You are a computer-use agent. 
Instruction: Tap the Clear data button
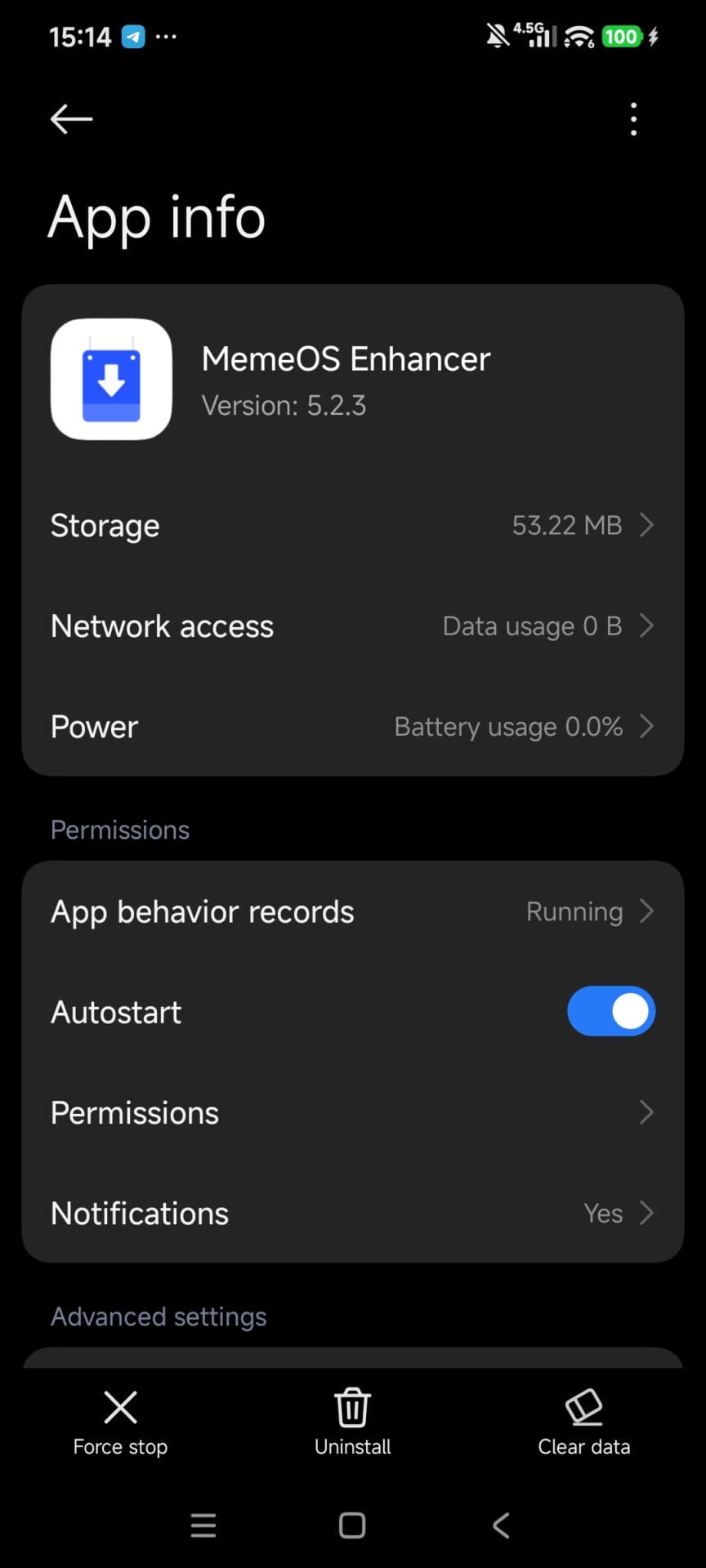tap(583, 1425)
